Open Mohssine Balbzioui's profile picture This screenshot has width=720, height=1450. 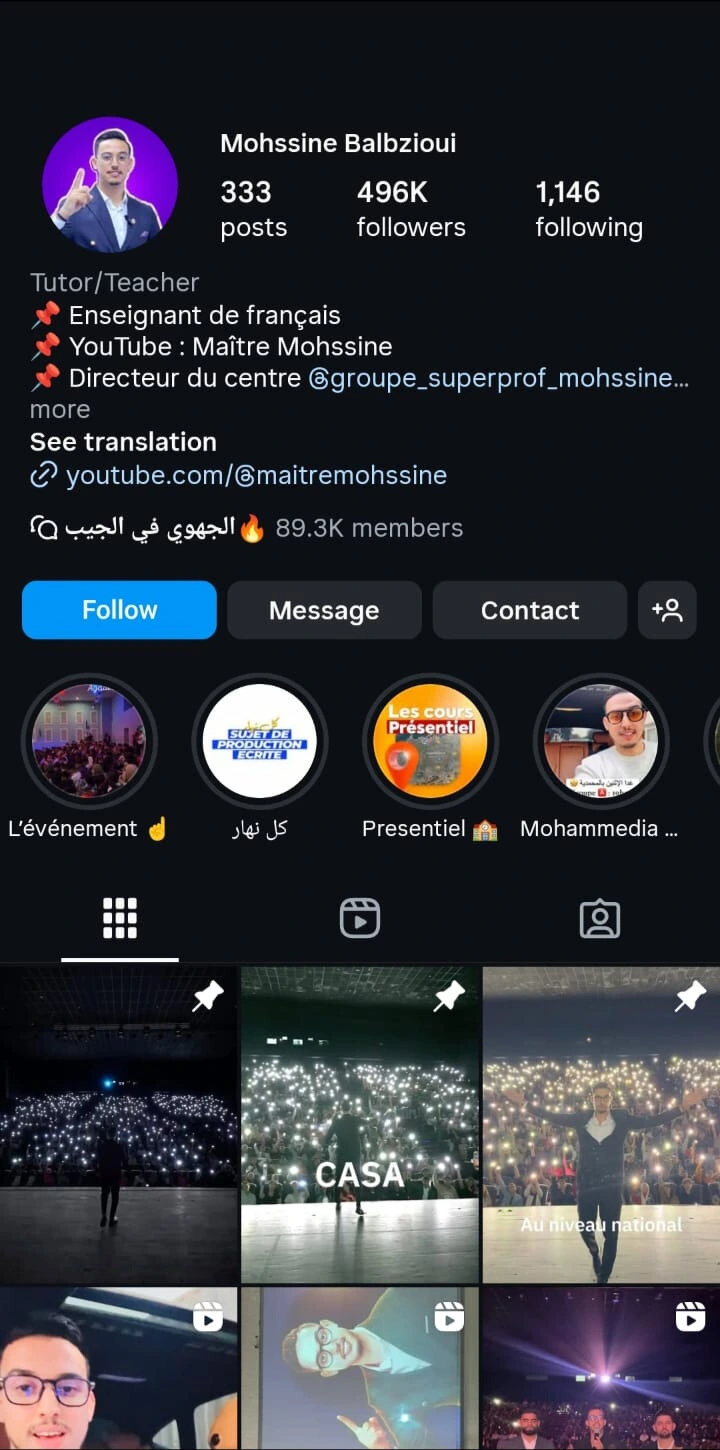pos(110,185)
